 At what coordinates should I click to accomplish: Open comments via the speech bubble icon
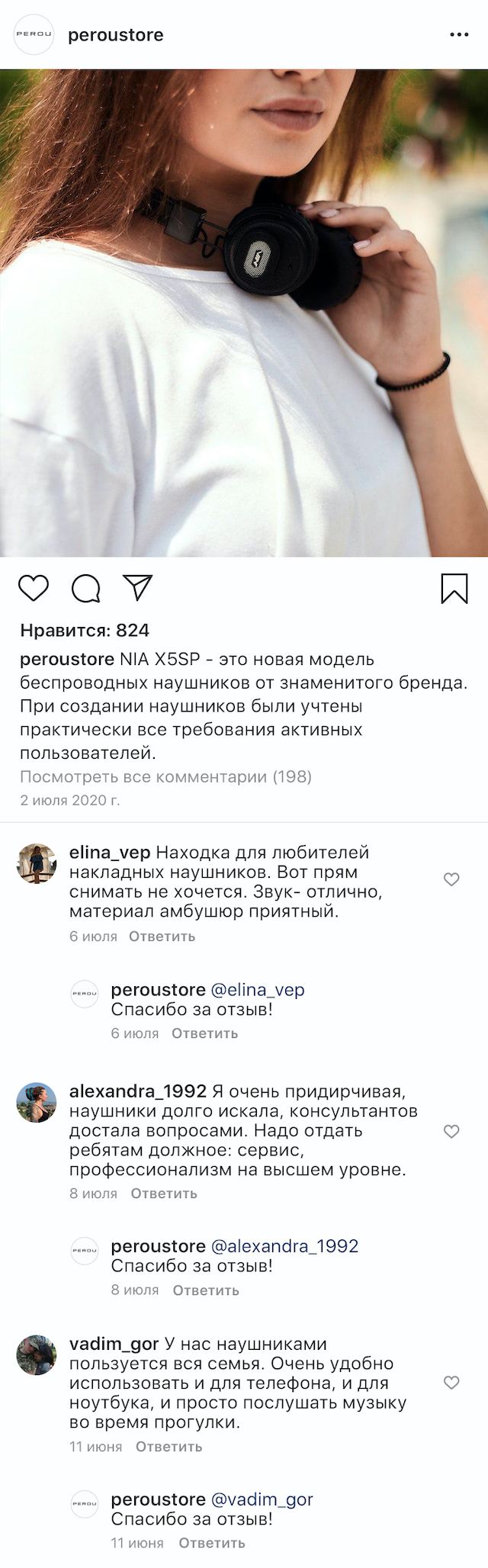click(x=85, y=588)
